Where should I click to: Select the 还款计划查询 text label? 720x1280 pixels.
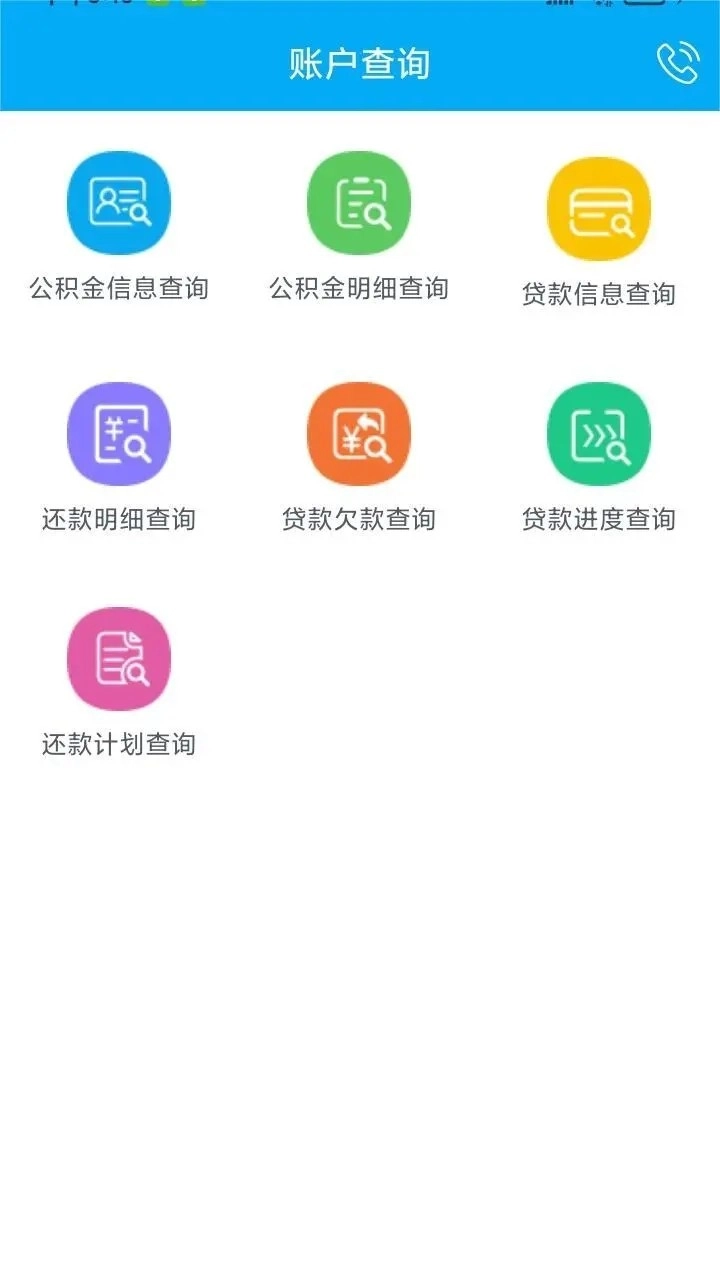[x=118, y=744]
